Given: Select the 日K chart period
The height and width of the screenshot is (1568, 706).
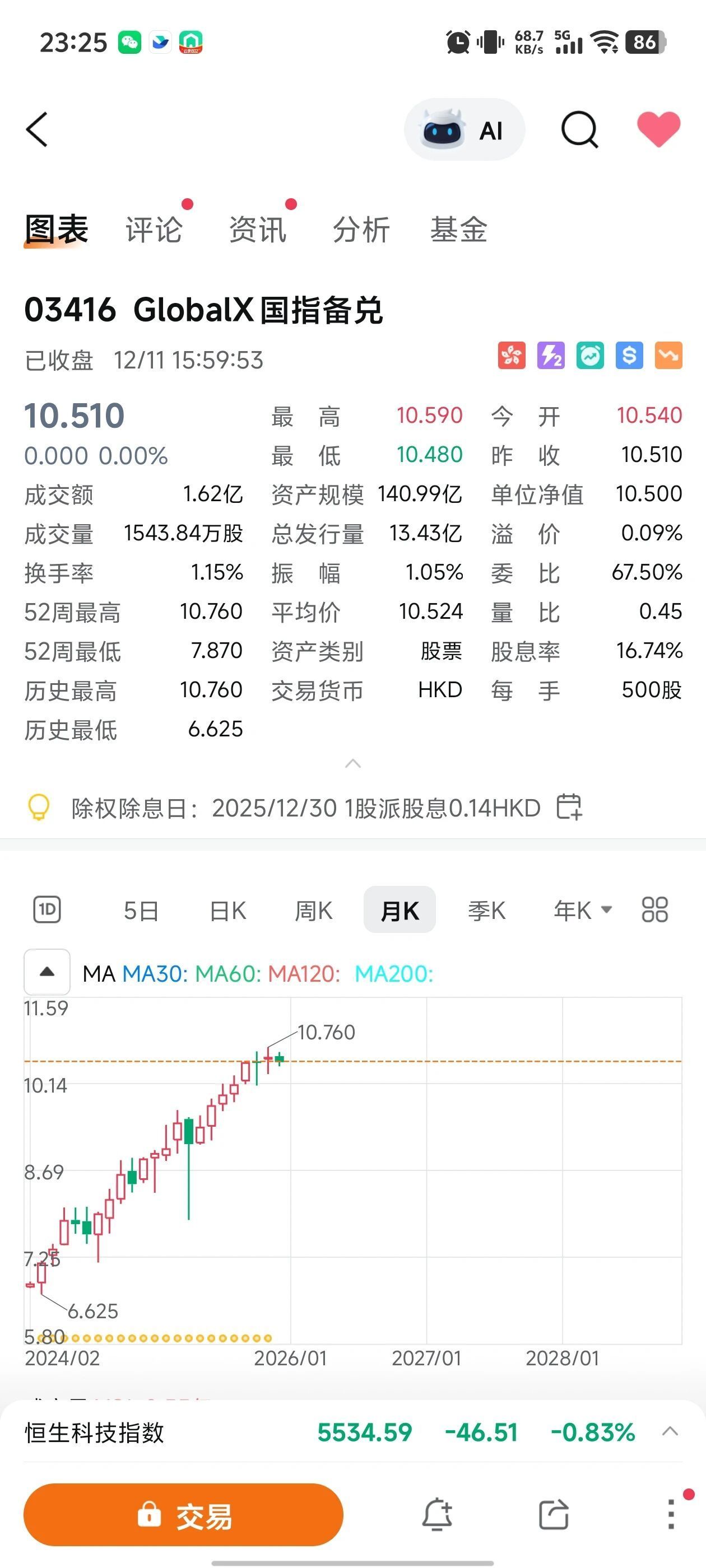Looking at the screenshot, I should 228,911.
